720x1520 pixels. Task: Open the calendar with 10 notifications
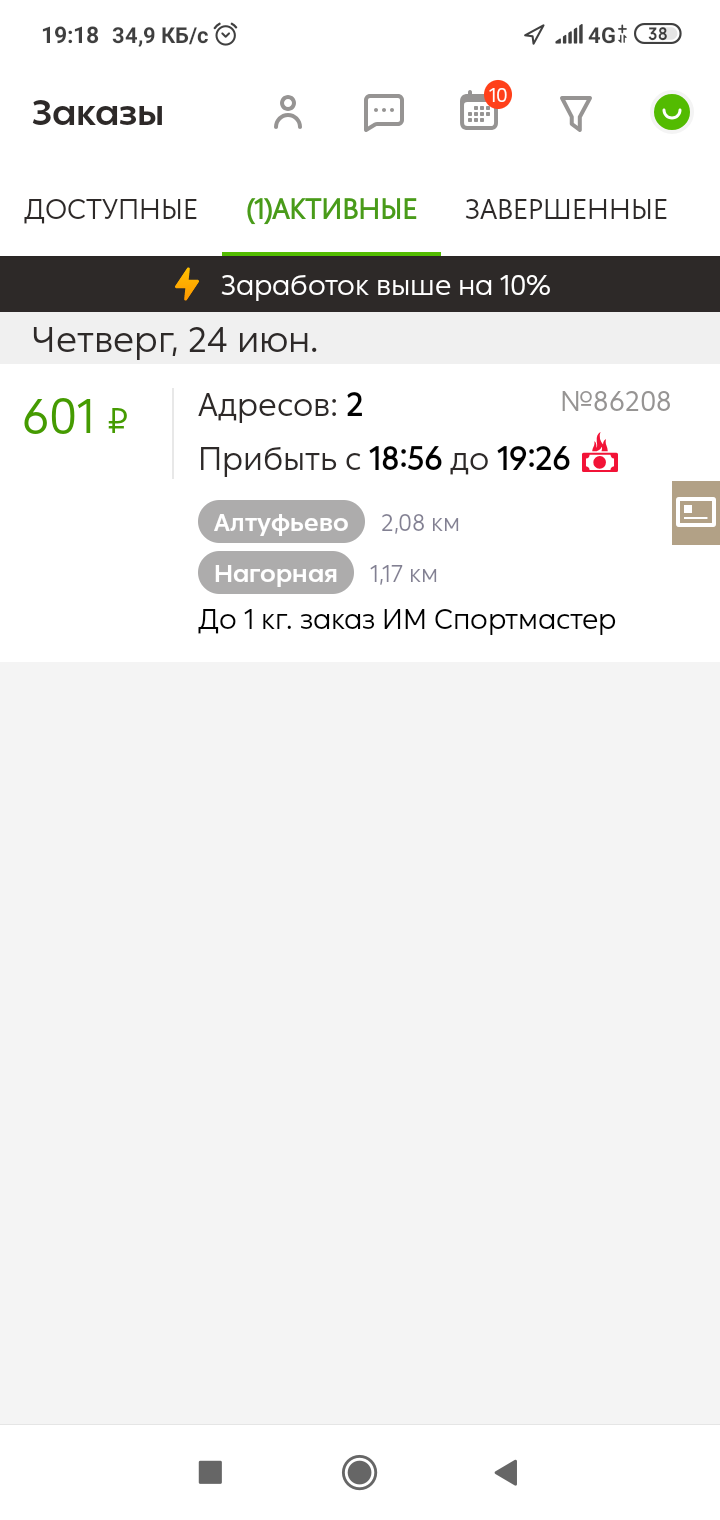pyautogui.click(x=479, y=112)
